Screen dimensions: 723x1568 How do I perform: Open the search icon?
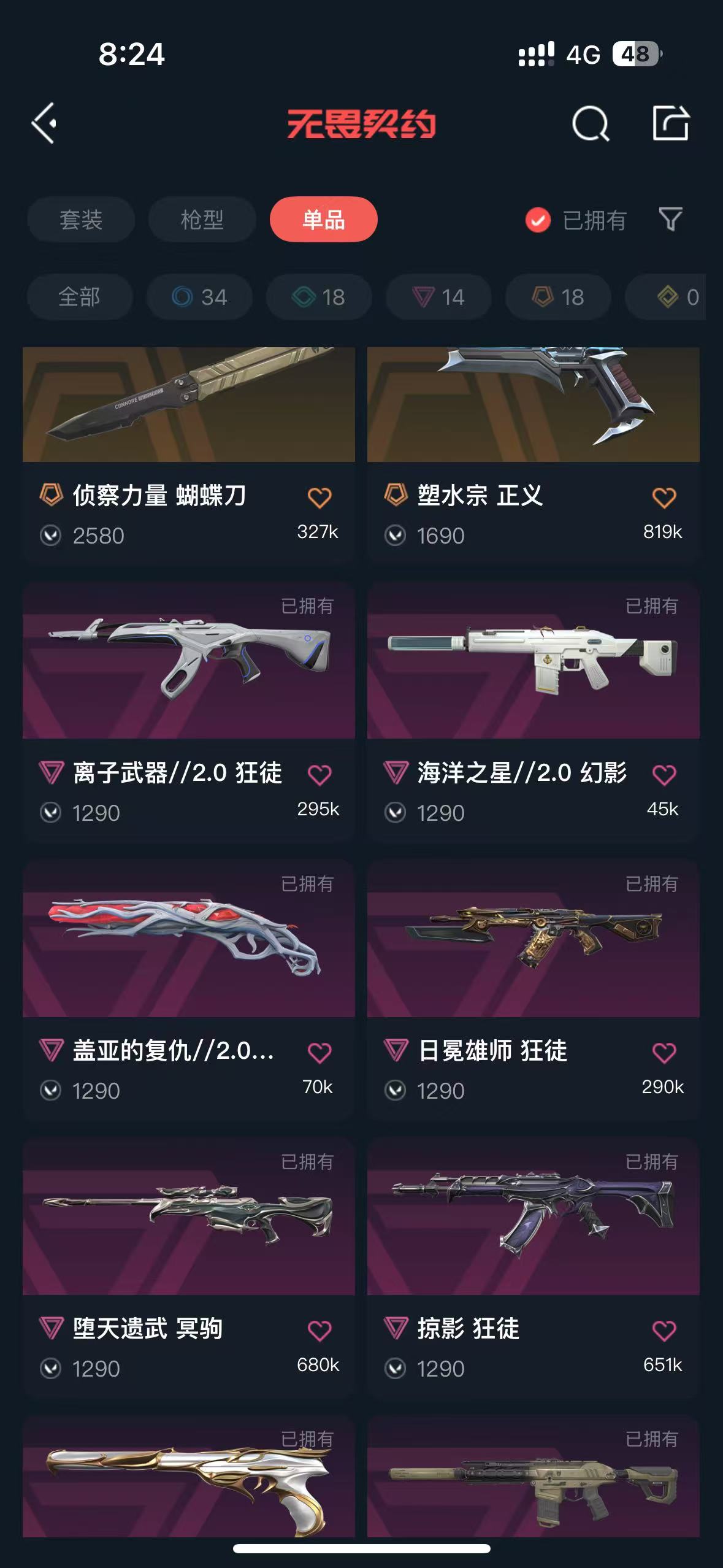tap(590, 124)
